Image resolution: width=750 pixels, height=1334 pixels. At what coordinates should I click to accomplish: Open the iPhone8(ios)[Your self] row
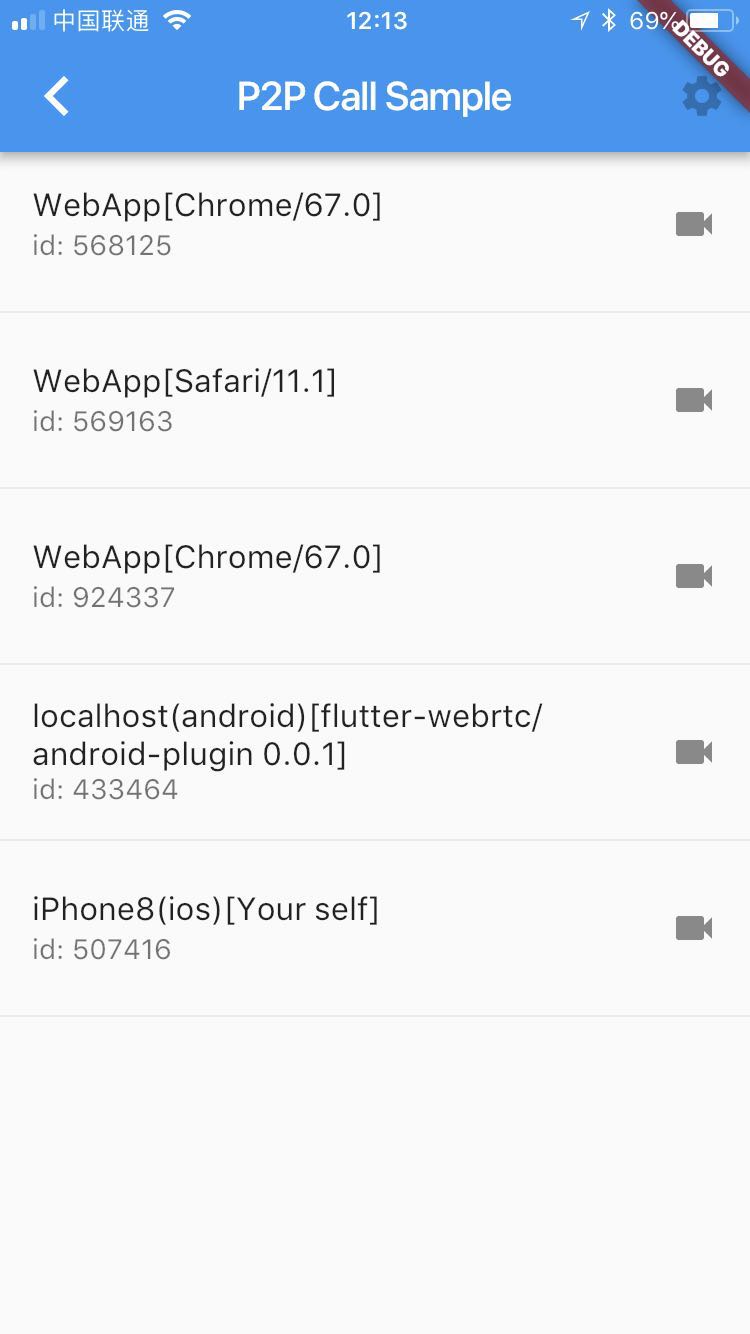(x=300, y=928)
